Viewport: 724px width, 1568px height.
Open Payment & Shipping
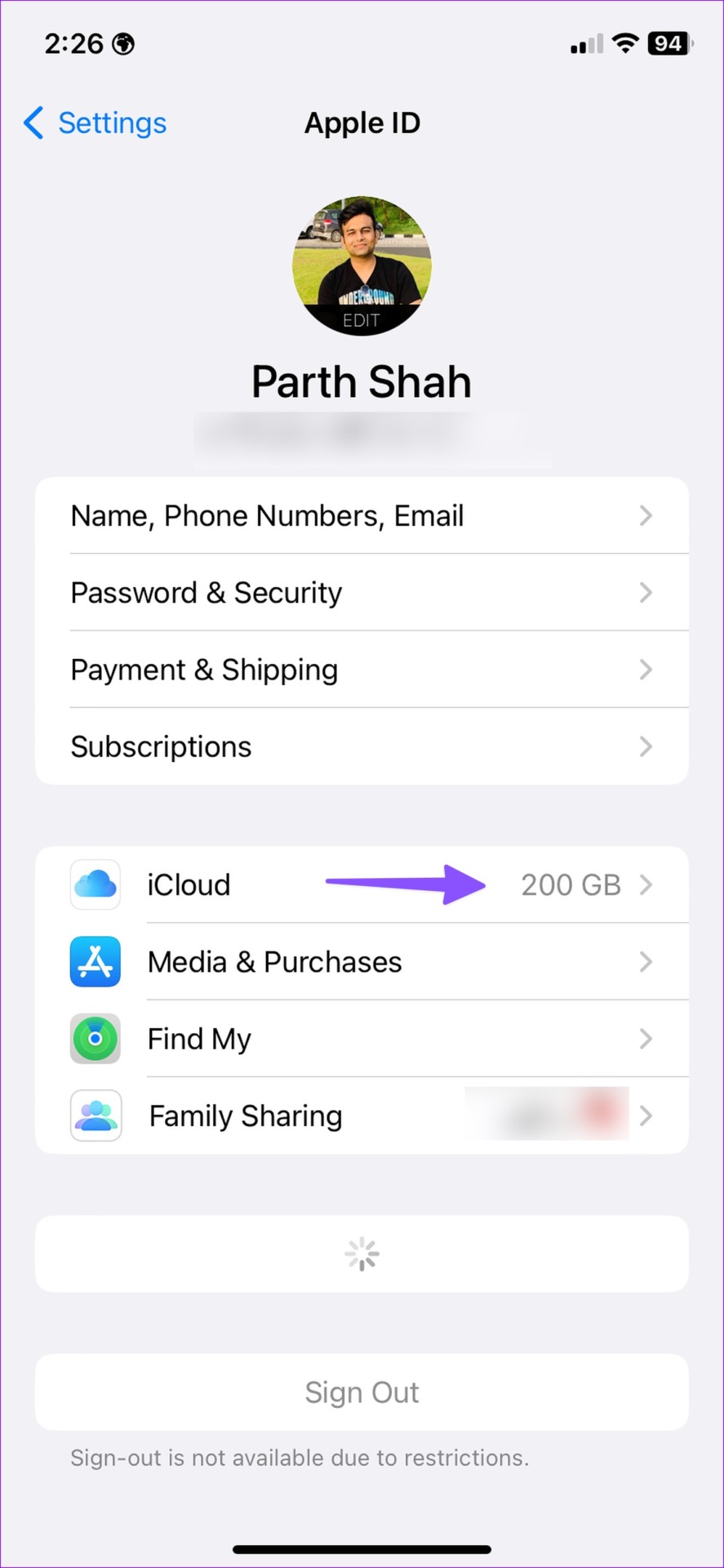(x=362, y=670)
